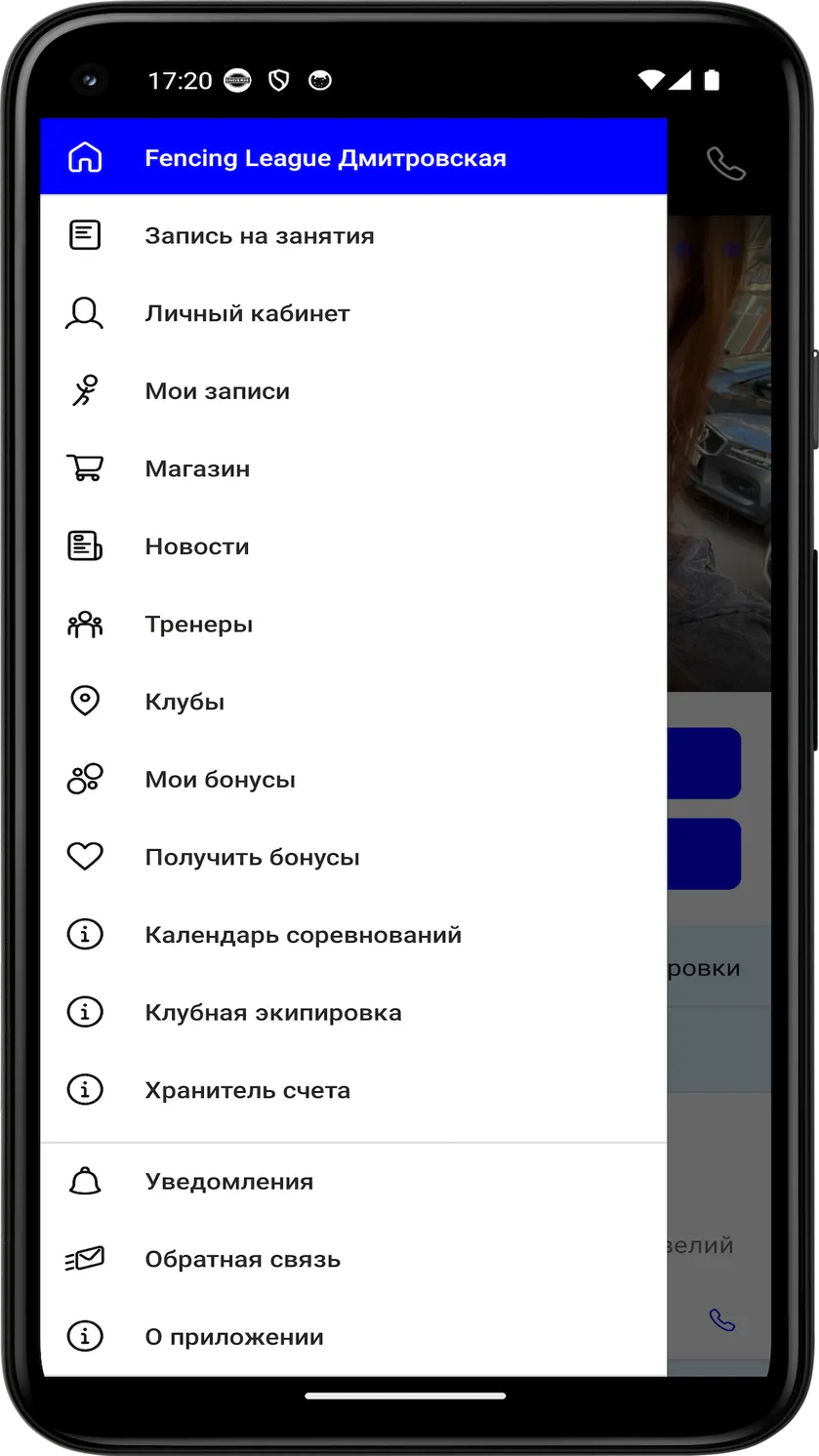This screenshot has width=819, height=1456.
Task: Open О приложении
Action: pos(353,1337)
